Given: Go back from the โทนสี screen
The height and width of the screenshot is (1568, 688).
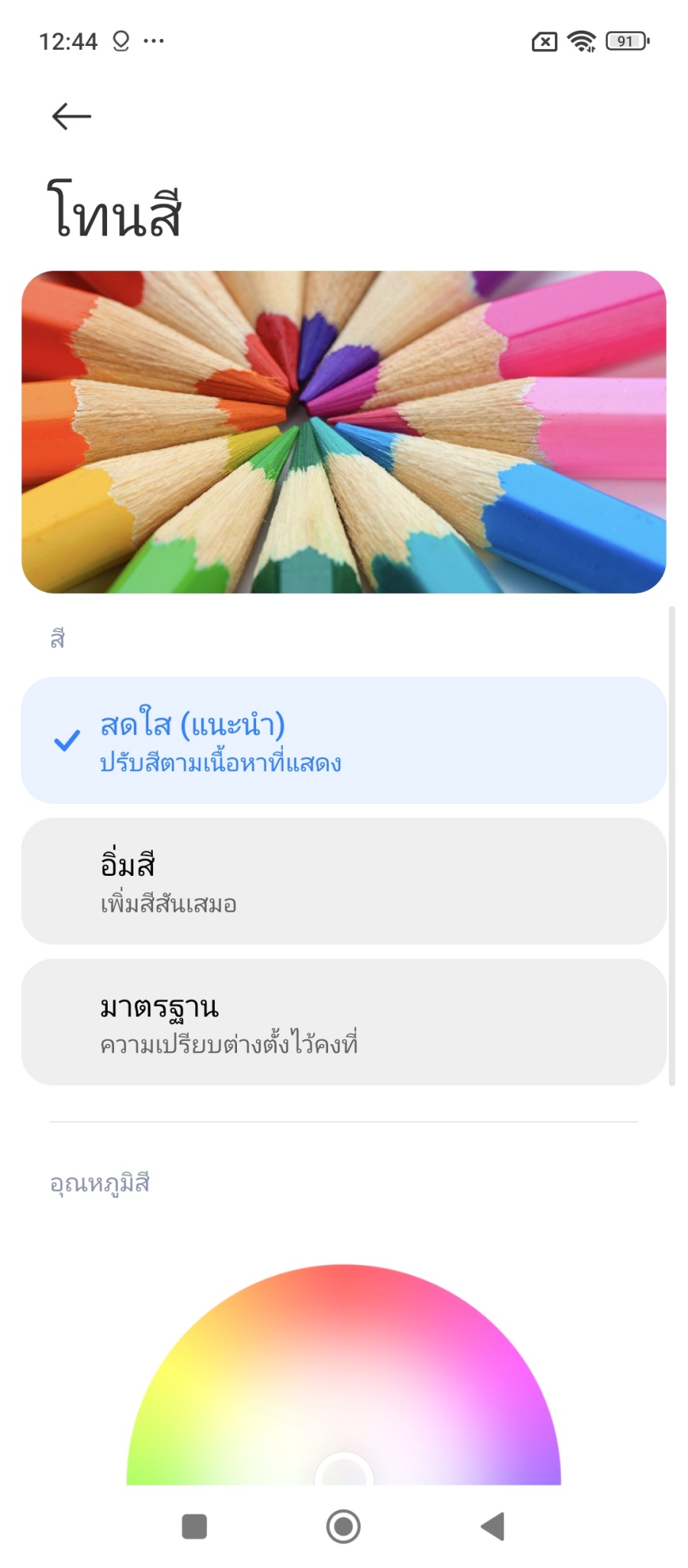Looking at the screenshot, I should (x=71, y=116).
